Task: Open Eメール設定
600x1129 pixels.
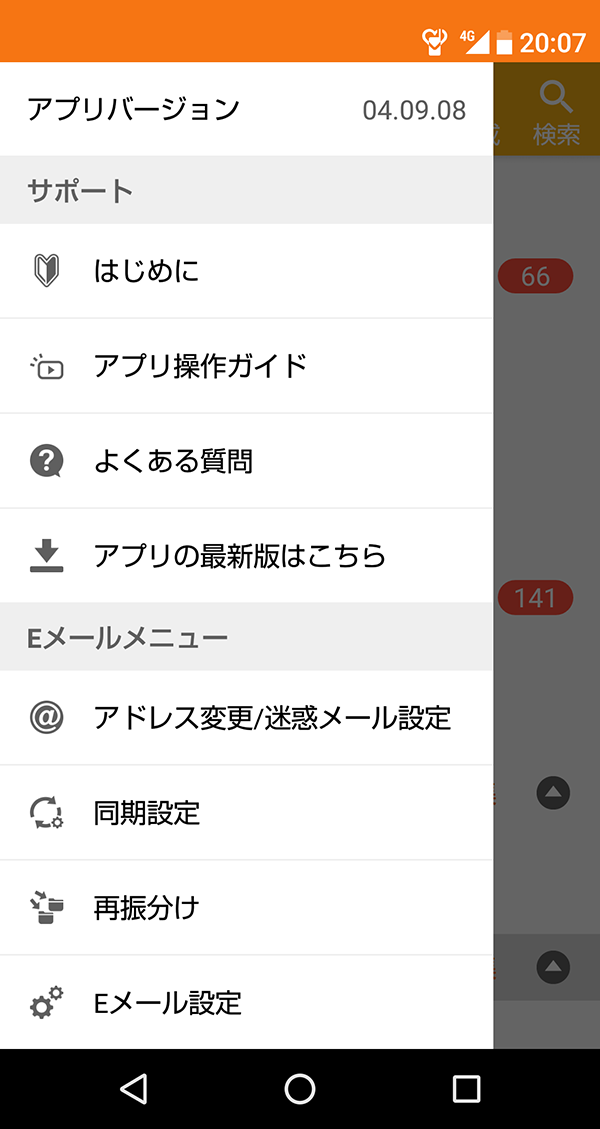Action: point(246,1003)
